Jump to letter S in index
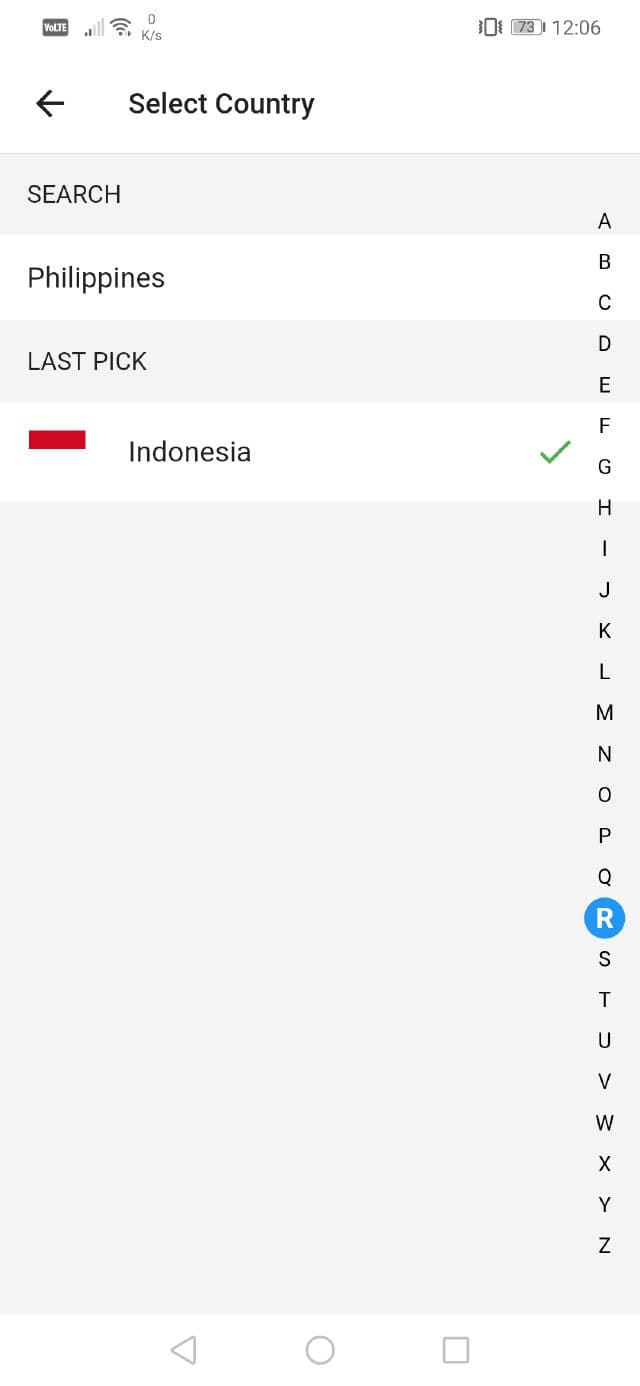The height and width of the screenshot is (1386, 640). coord(604,959)
